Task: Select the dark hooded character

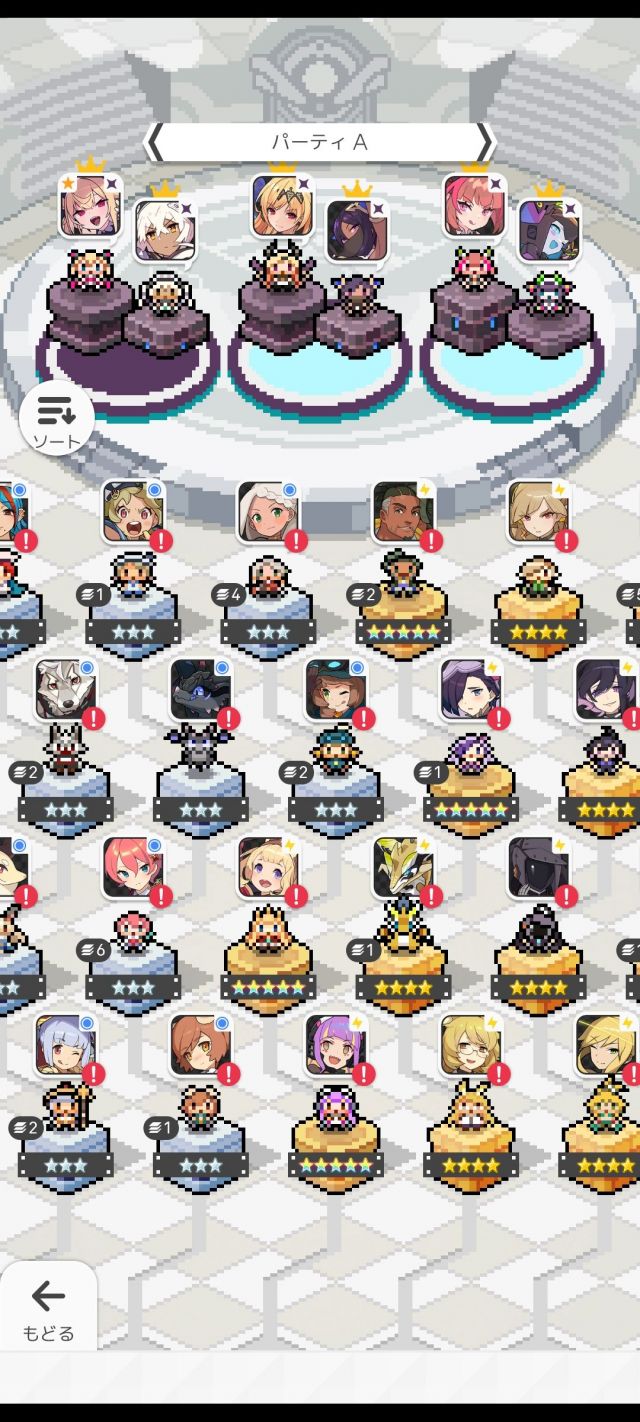Action: click(x=539, y=868)
